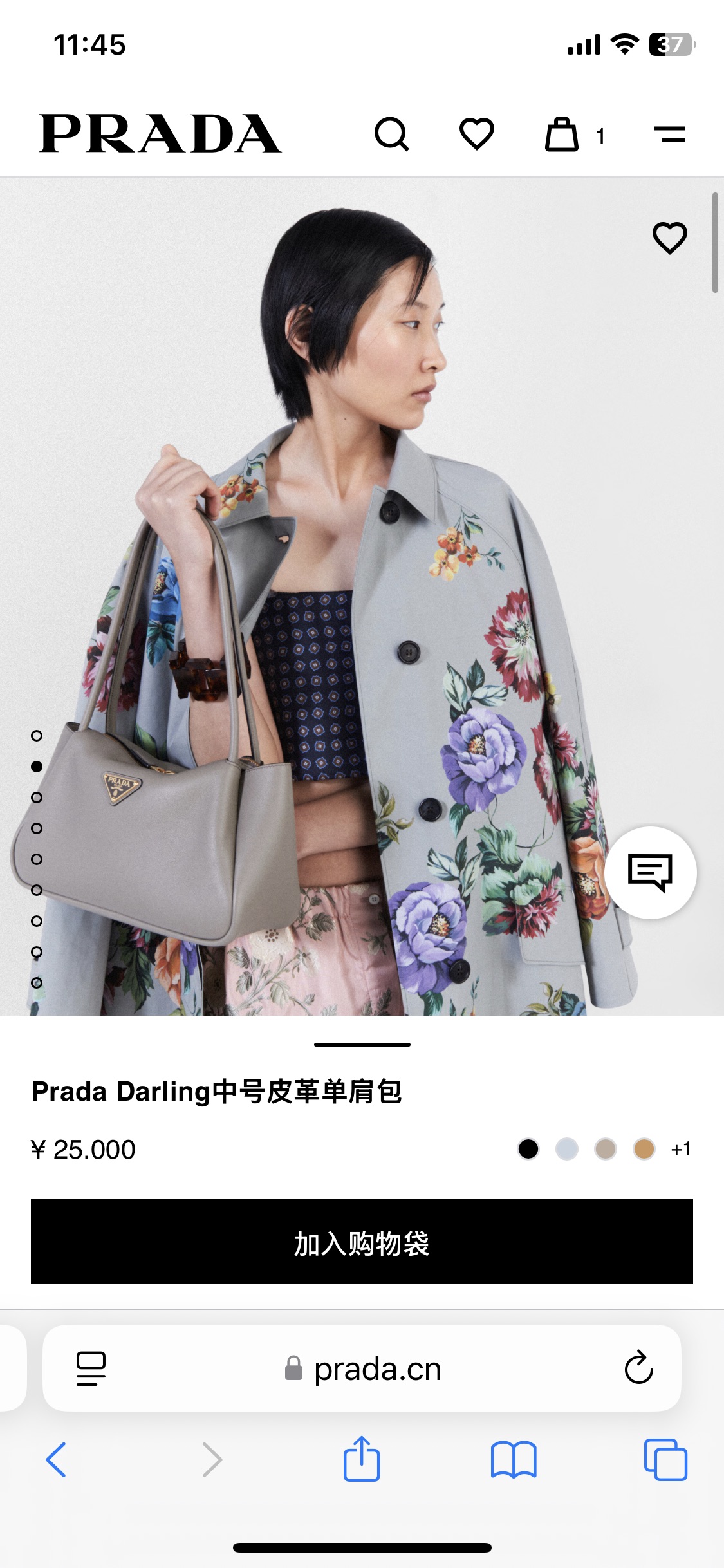
Task: Open the Safari page settings icon
Action: (x=91, y=1368)
